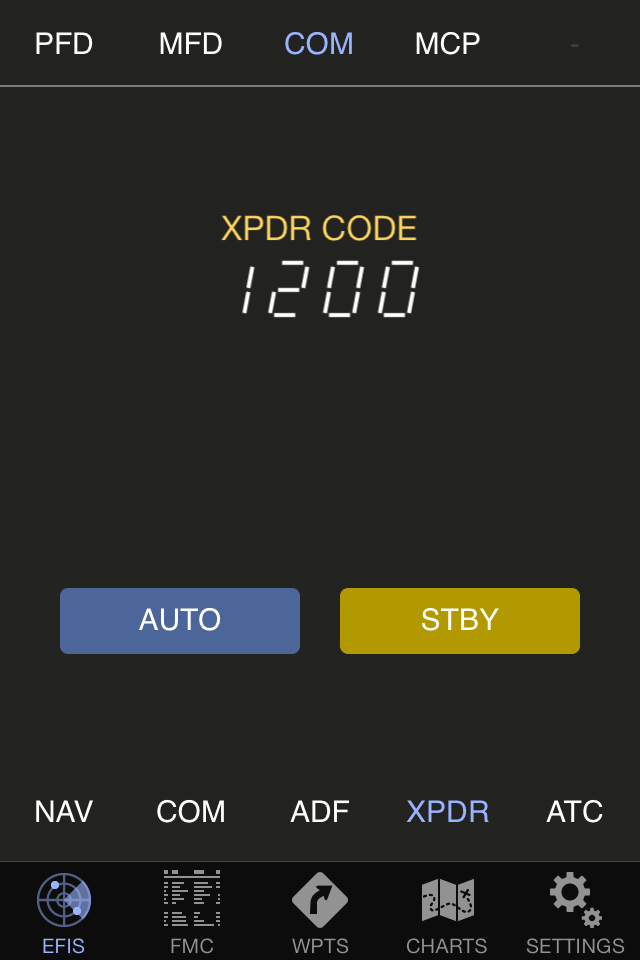Open the SETTINGS tab

575,912
